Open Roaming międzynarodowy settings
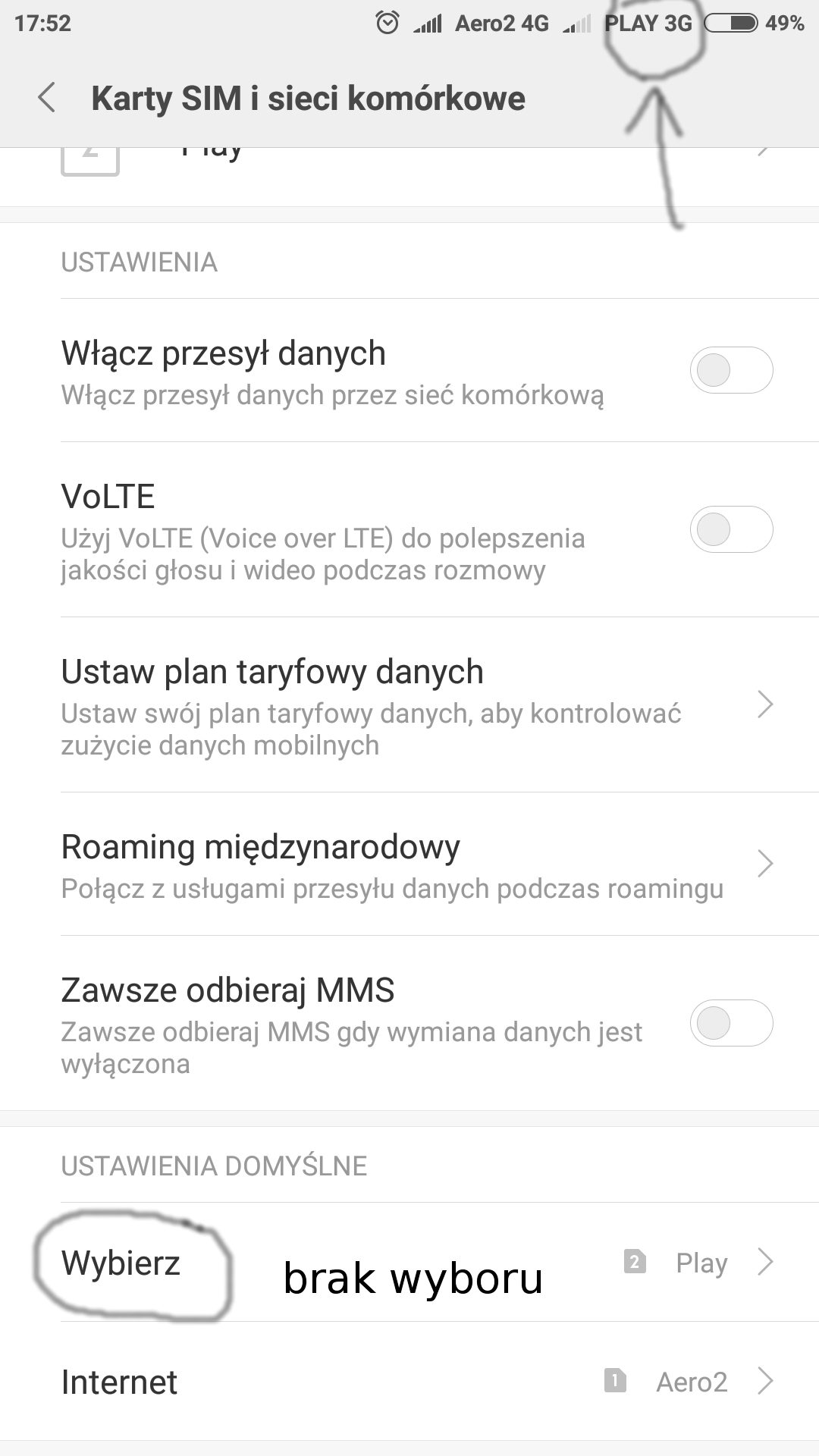Screen dimensions: 819x1456 tap(409, 864)
